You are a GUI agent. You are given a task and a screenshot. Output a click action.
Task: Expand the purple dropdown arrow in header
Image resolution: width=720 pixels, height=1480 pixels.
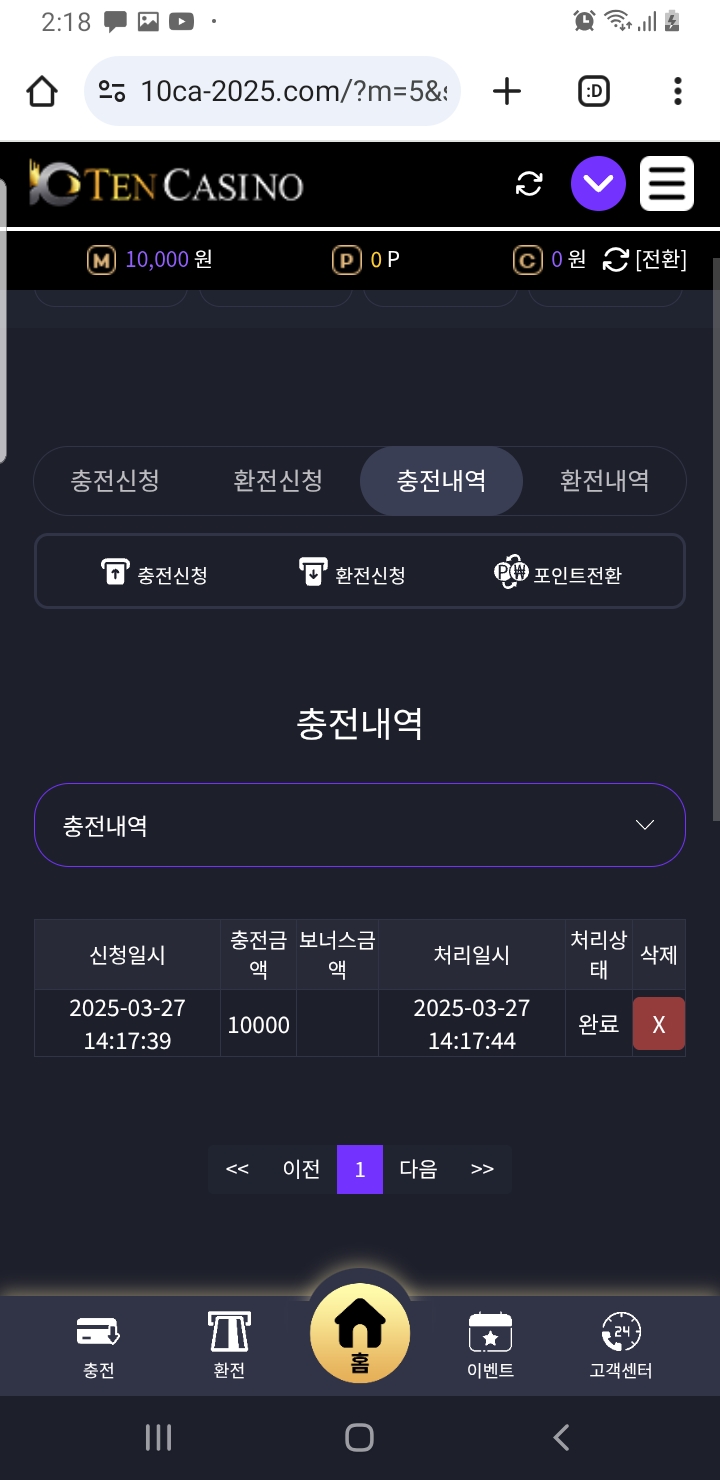pyautogui.click(x=598, y=184)
